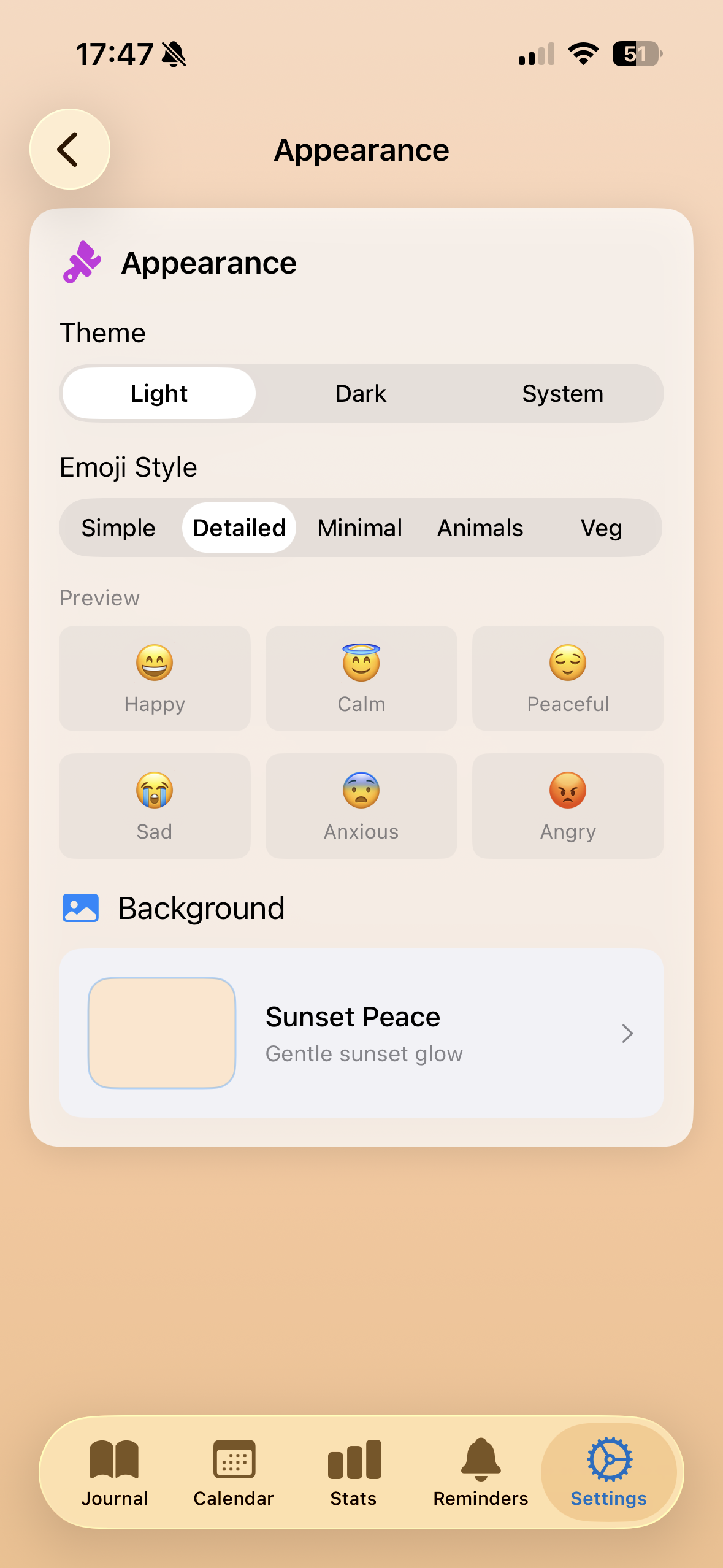Screen dimensions: 723x1568
Task: Pick the Animals emoji style
Action: click(480, 528)
